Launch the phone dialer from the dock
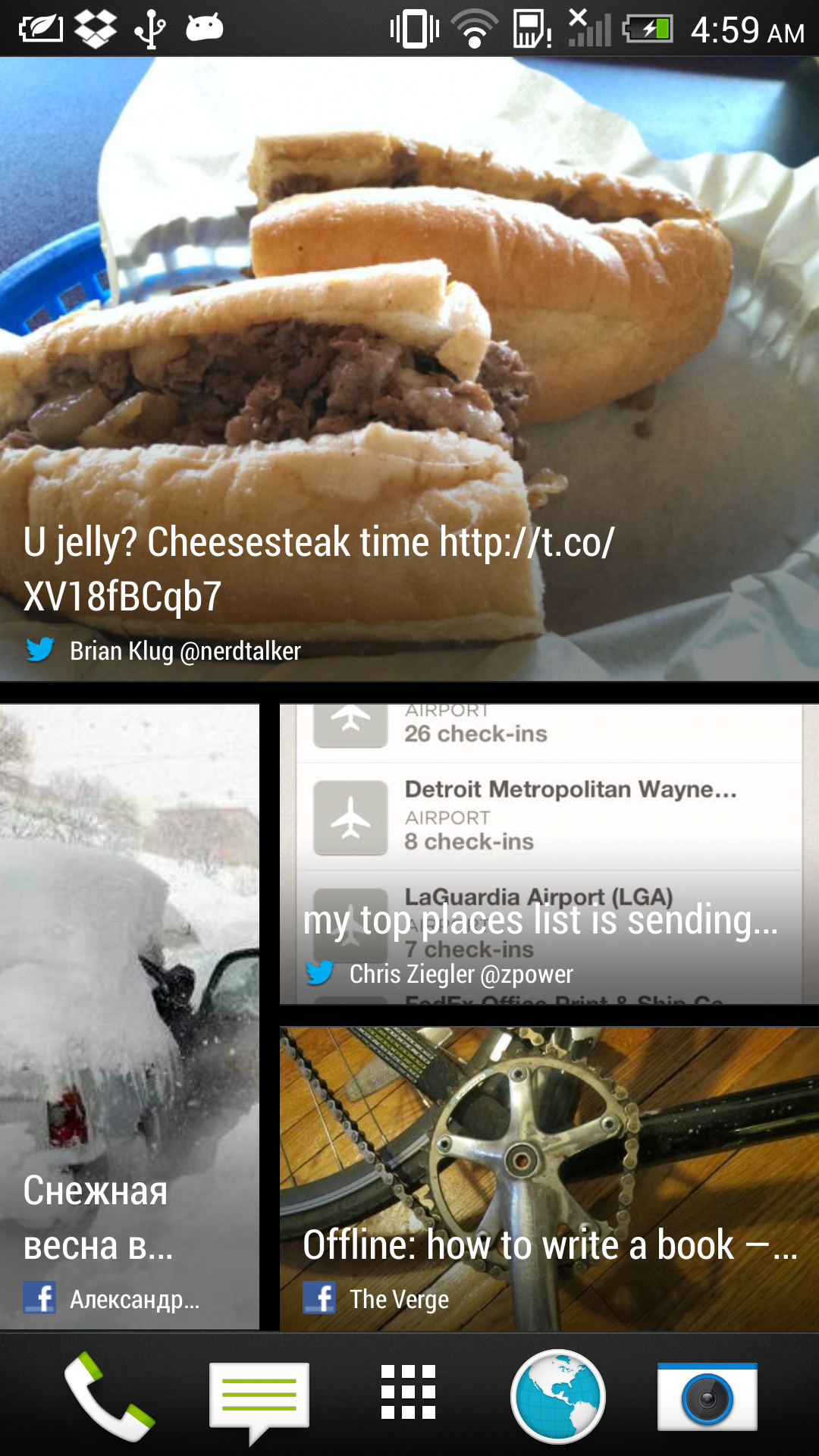The height and width of the screenshot is (1456, 819). pos(109,1397)
